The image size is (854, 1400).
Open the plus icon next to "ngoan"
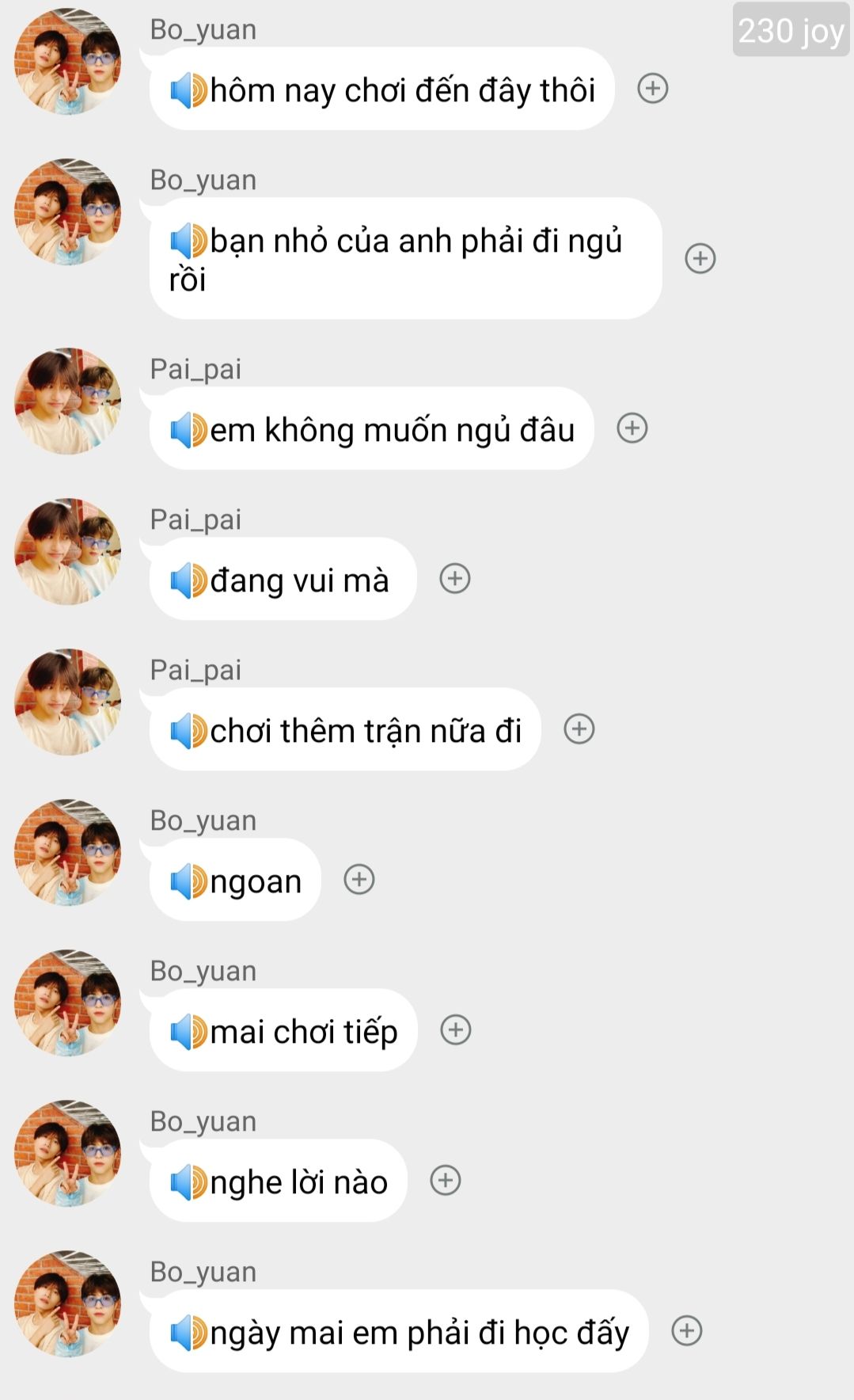[359, 880]
